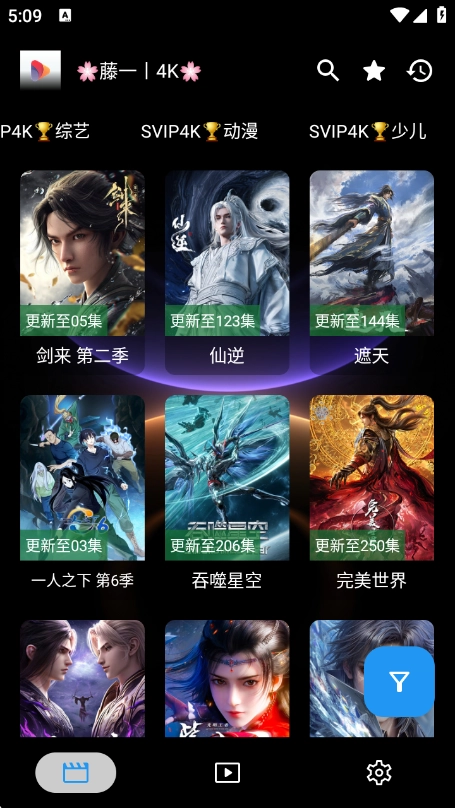Switch to the SVIP4K 少儿 tab
The width and height of the screenshot is (455, 808).
tap(367, 131)
